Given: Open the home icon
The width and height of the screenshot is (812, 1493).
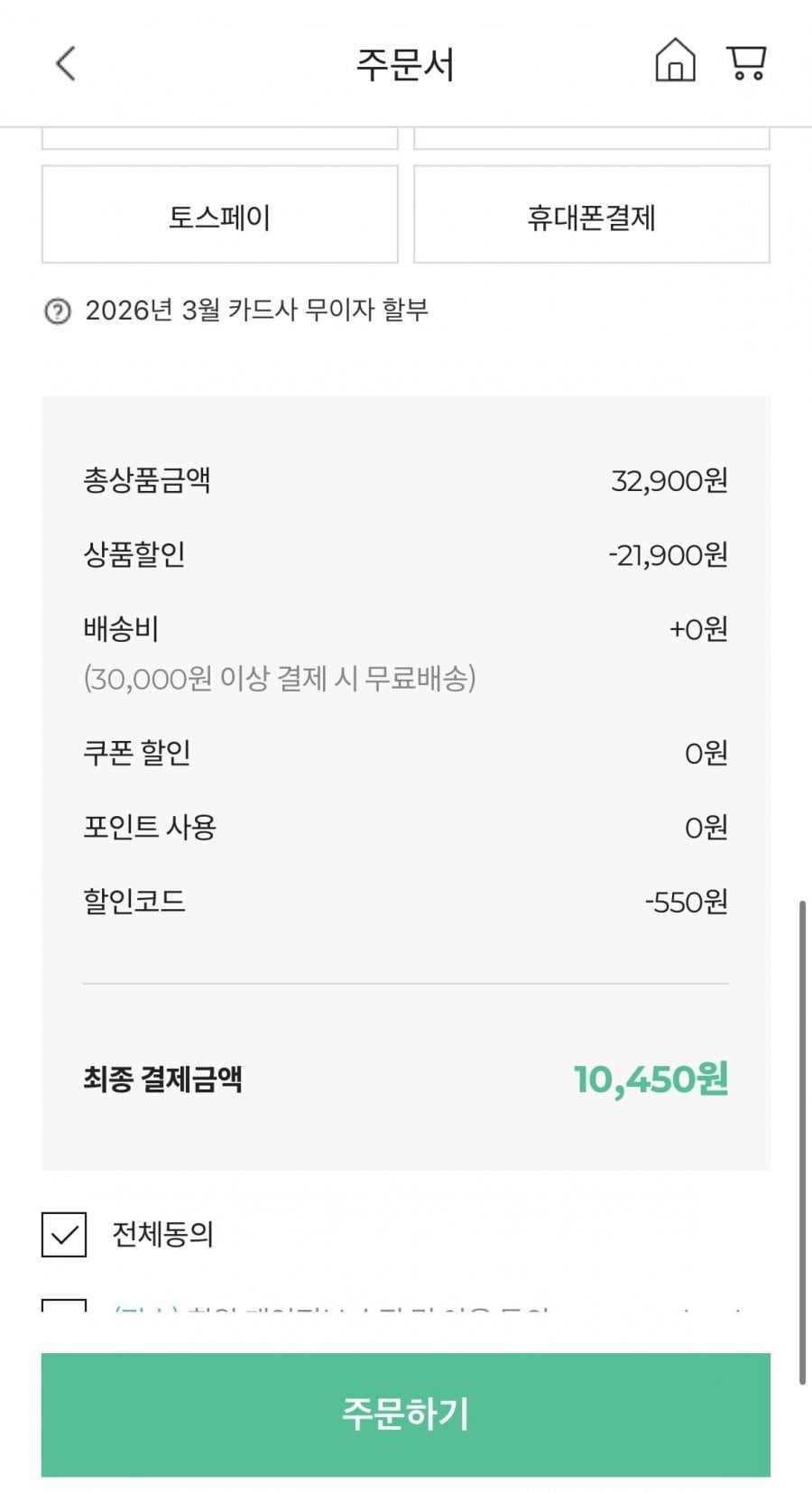Looking at the screenshot, I should [675, 61].
